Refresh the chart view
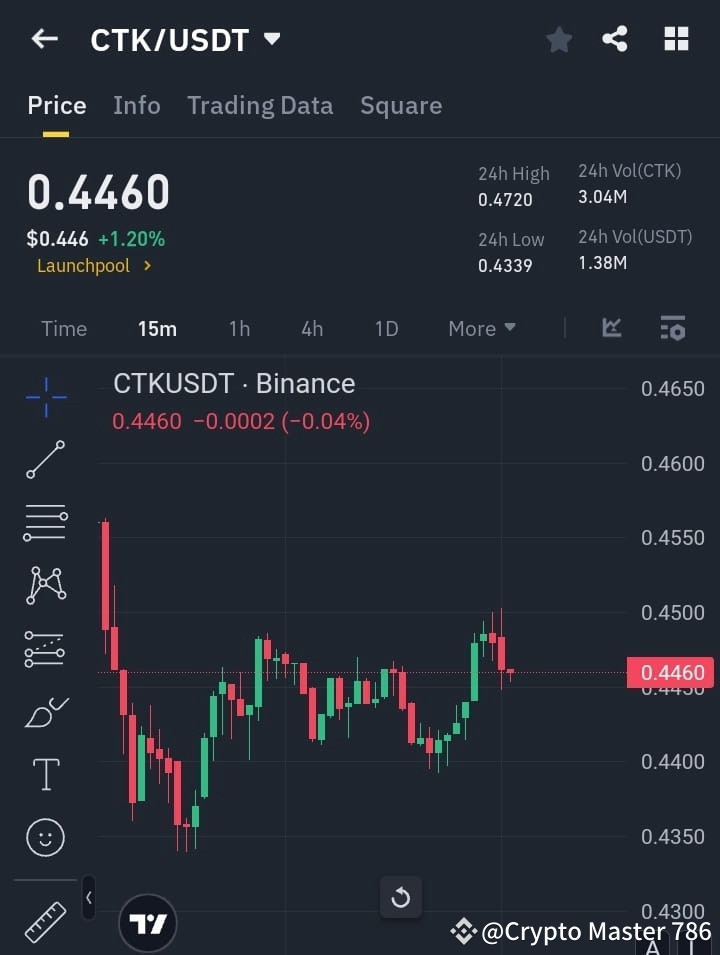Image resolution: width=720 pixels, height=955 pixels. coord(401,898)
